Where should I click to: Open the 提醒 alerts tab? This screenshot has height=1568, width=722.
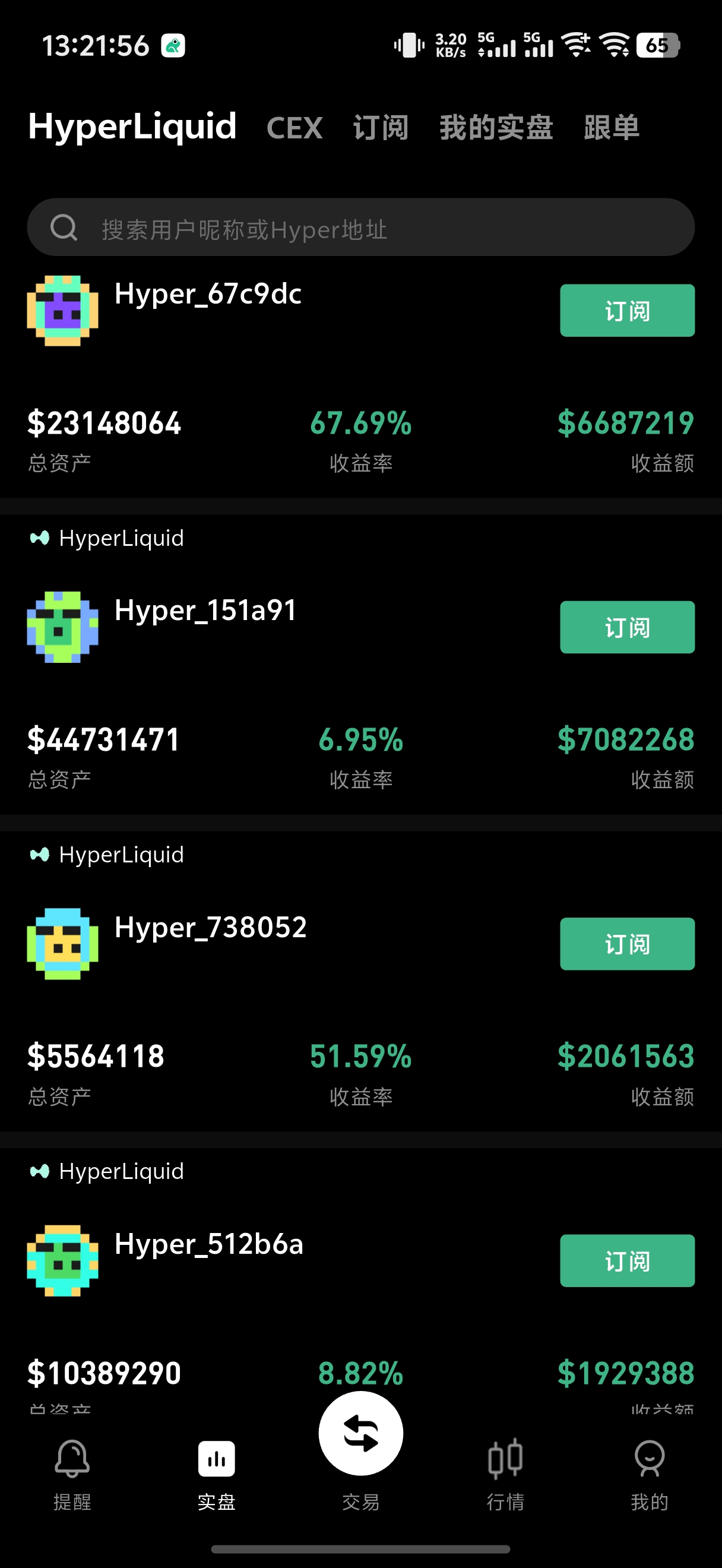(72, 1474)
